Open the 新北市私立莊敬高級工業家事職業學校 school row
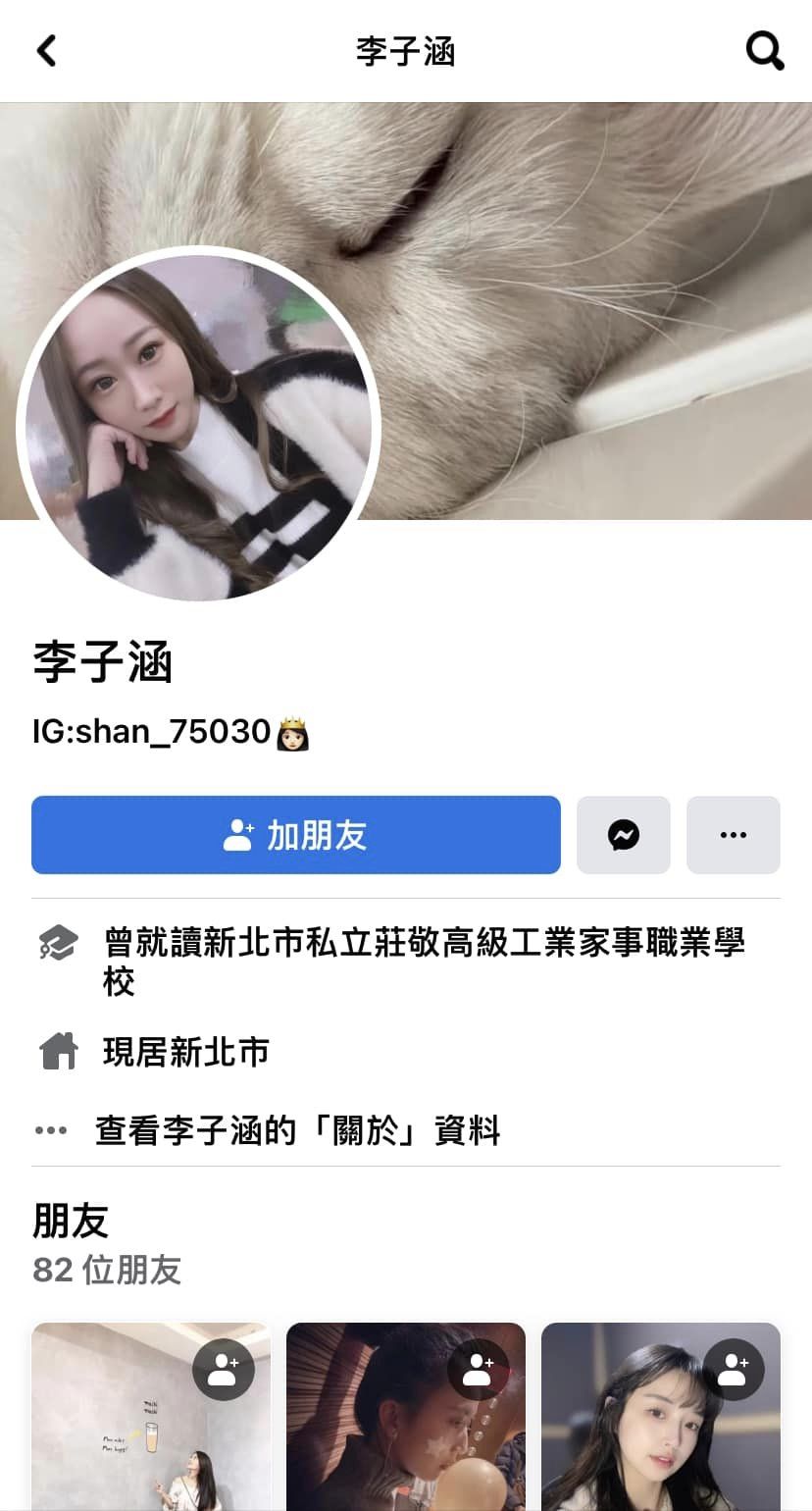Viewport: 812px width, 1511px height. pos(422,962)
